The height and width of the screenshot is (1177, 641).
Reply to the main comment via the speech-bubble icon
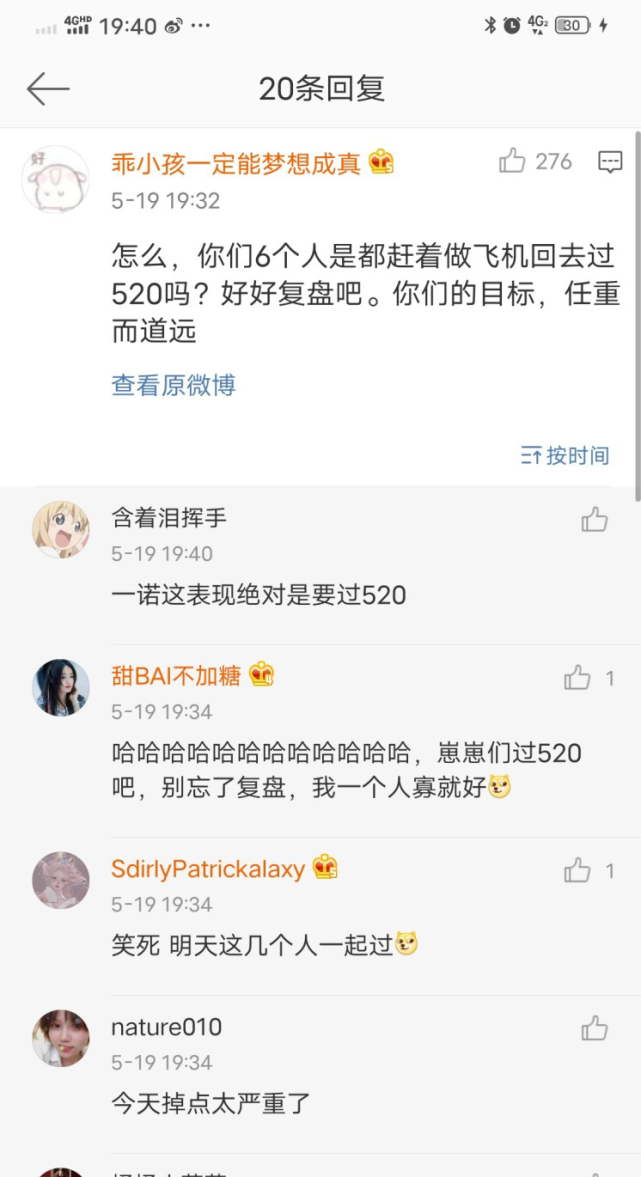point(610,162)
